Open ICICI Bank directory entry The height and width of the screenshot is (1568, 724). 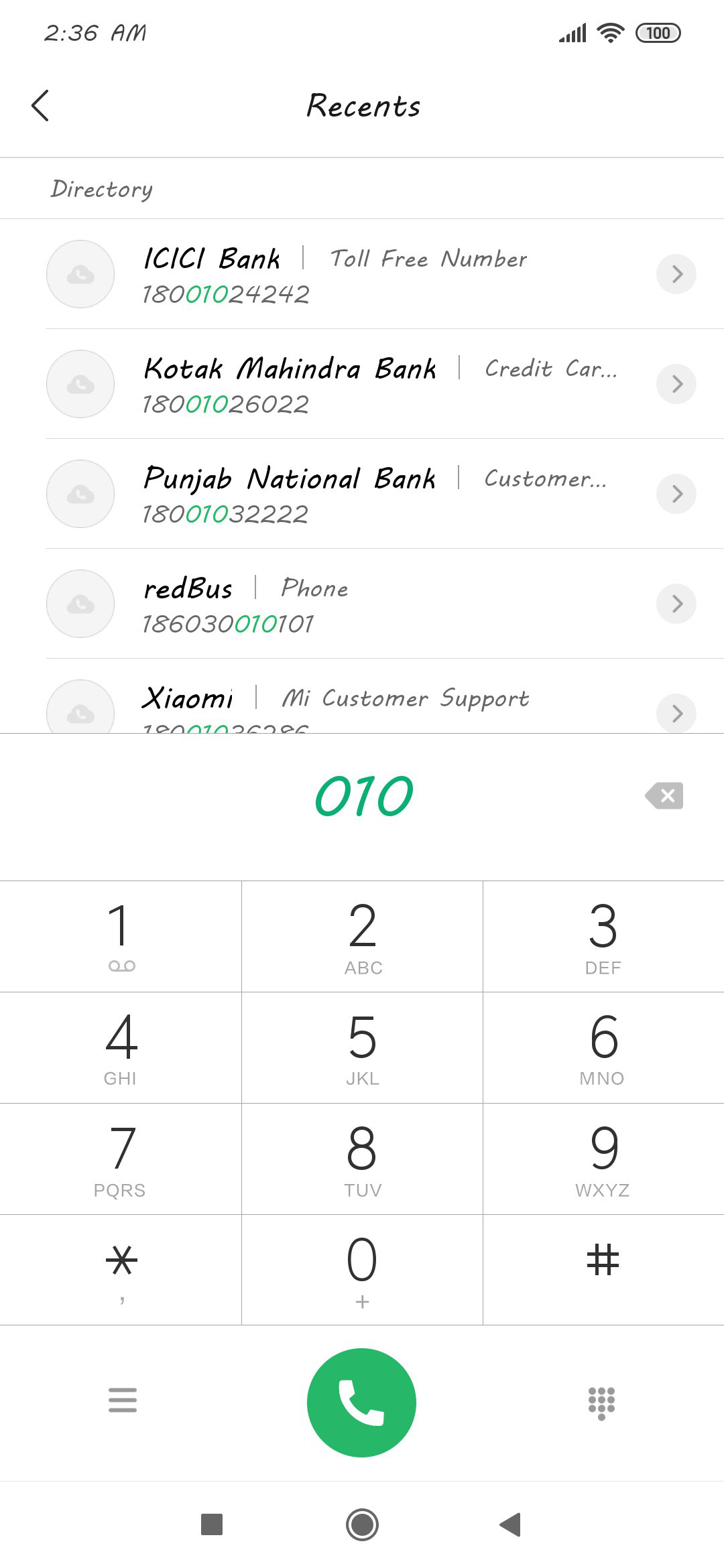[x=362, y=274]
